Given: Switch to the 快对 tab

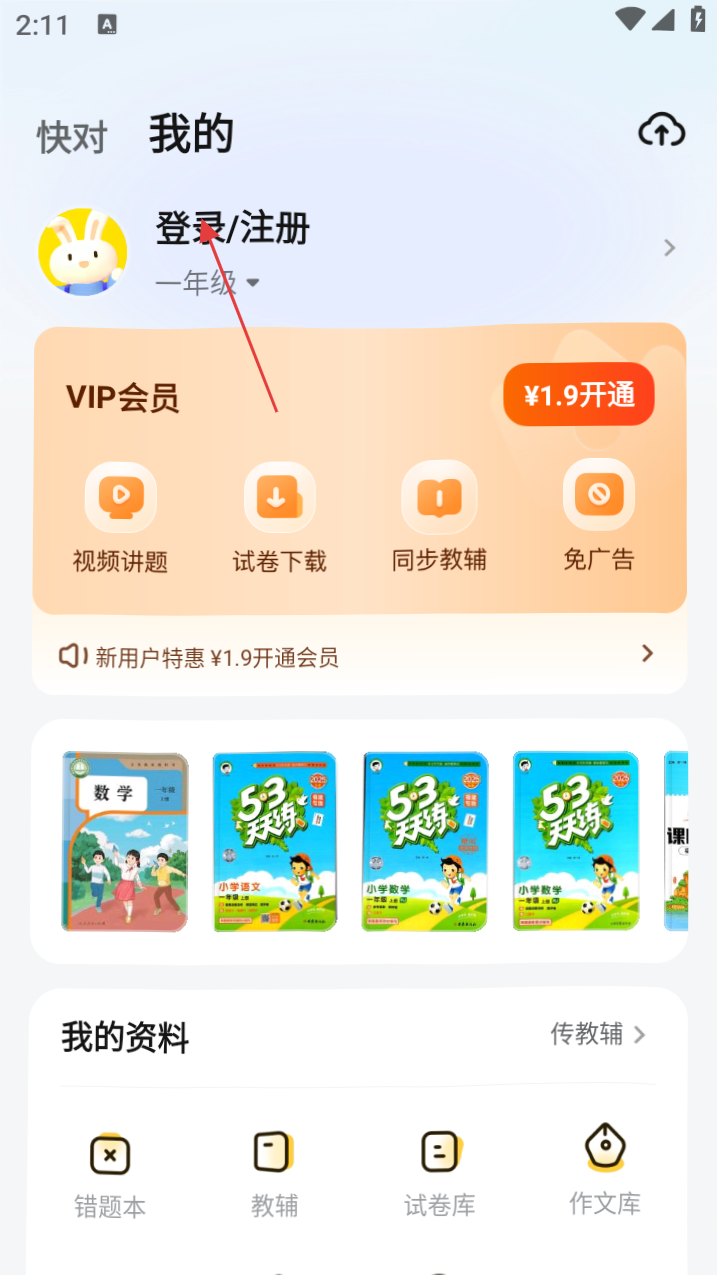Looking at the screenshot, I should 72,137.
